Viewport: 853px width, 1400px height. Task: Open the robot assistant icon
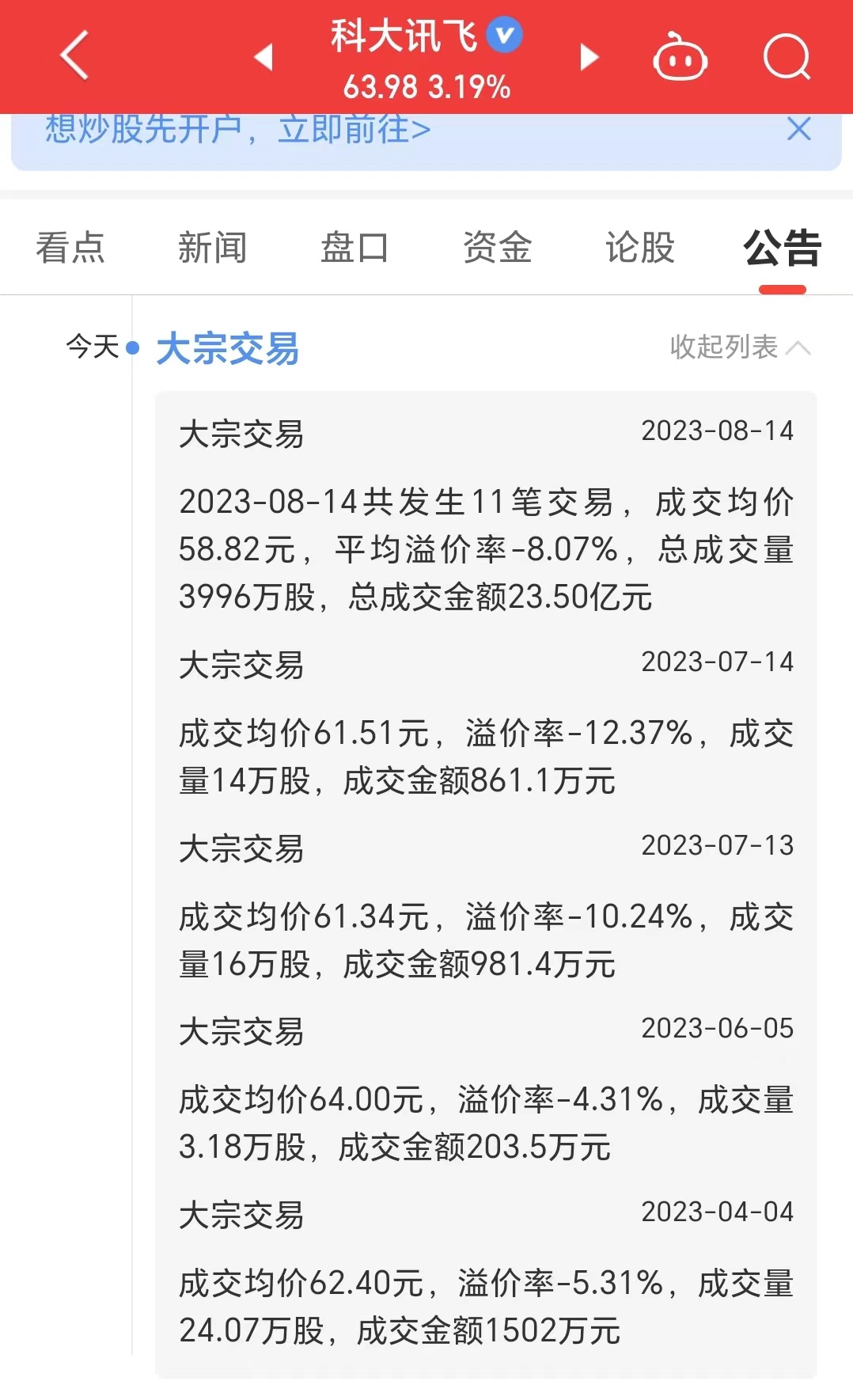680,57
